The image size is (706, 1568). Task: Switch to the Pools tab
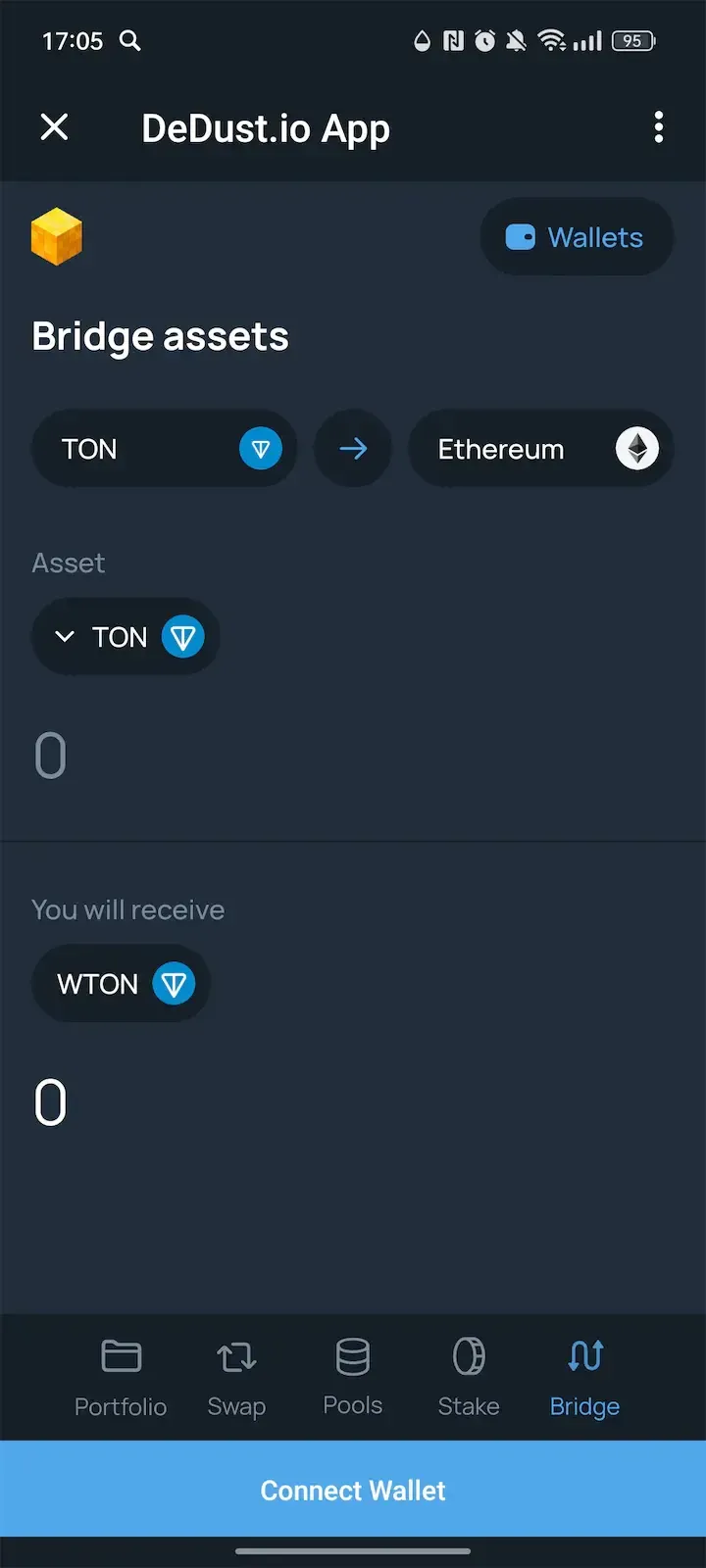[x=353, y=1377]
